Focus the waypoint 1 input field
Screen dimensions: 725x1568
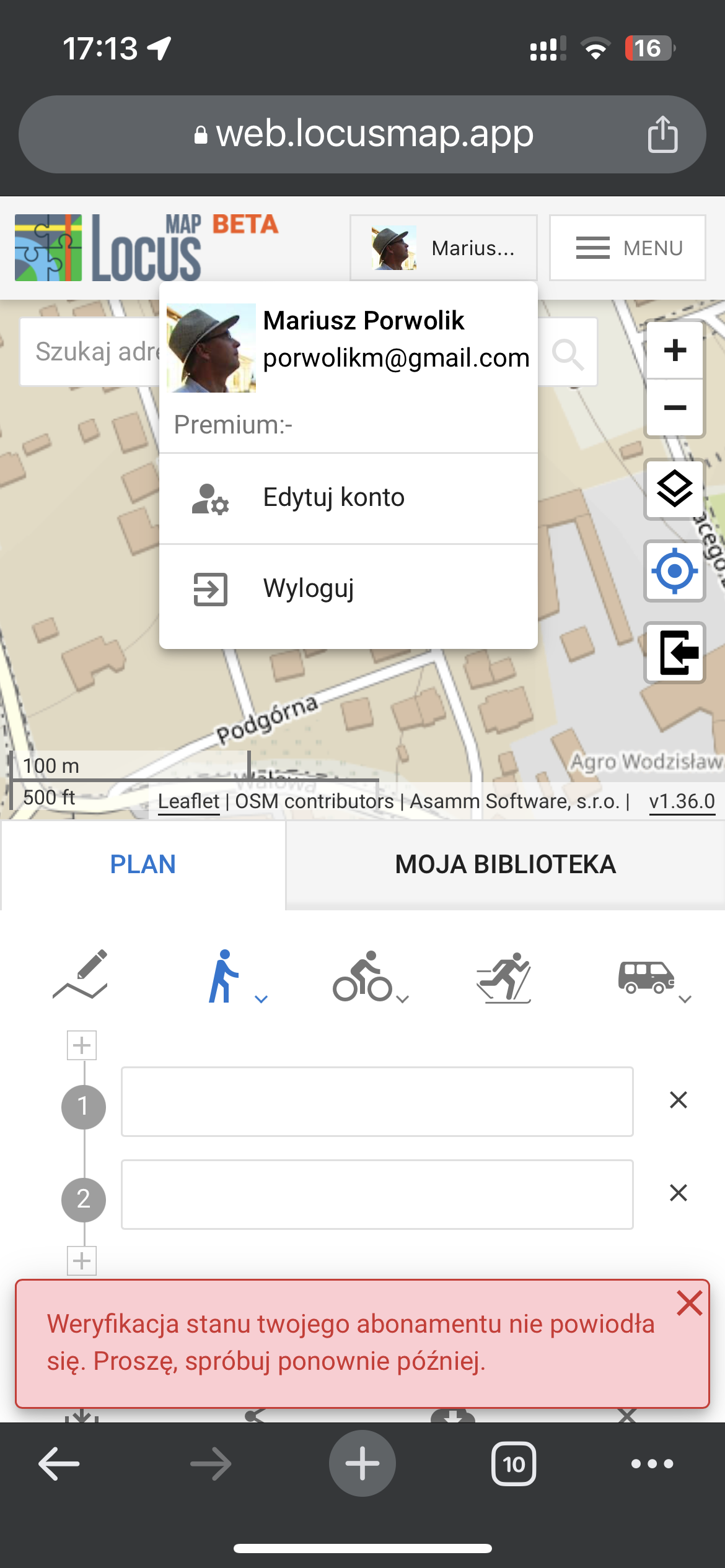tap(377, 1101)
